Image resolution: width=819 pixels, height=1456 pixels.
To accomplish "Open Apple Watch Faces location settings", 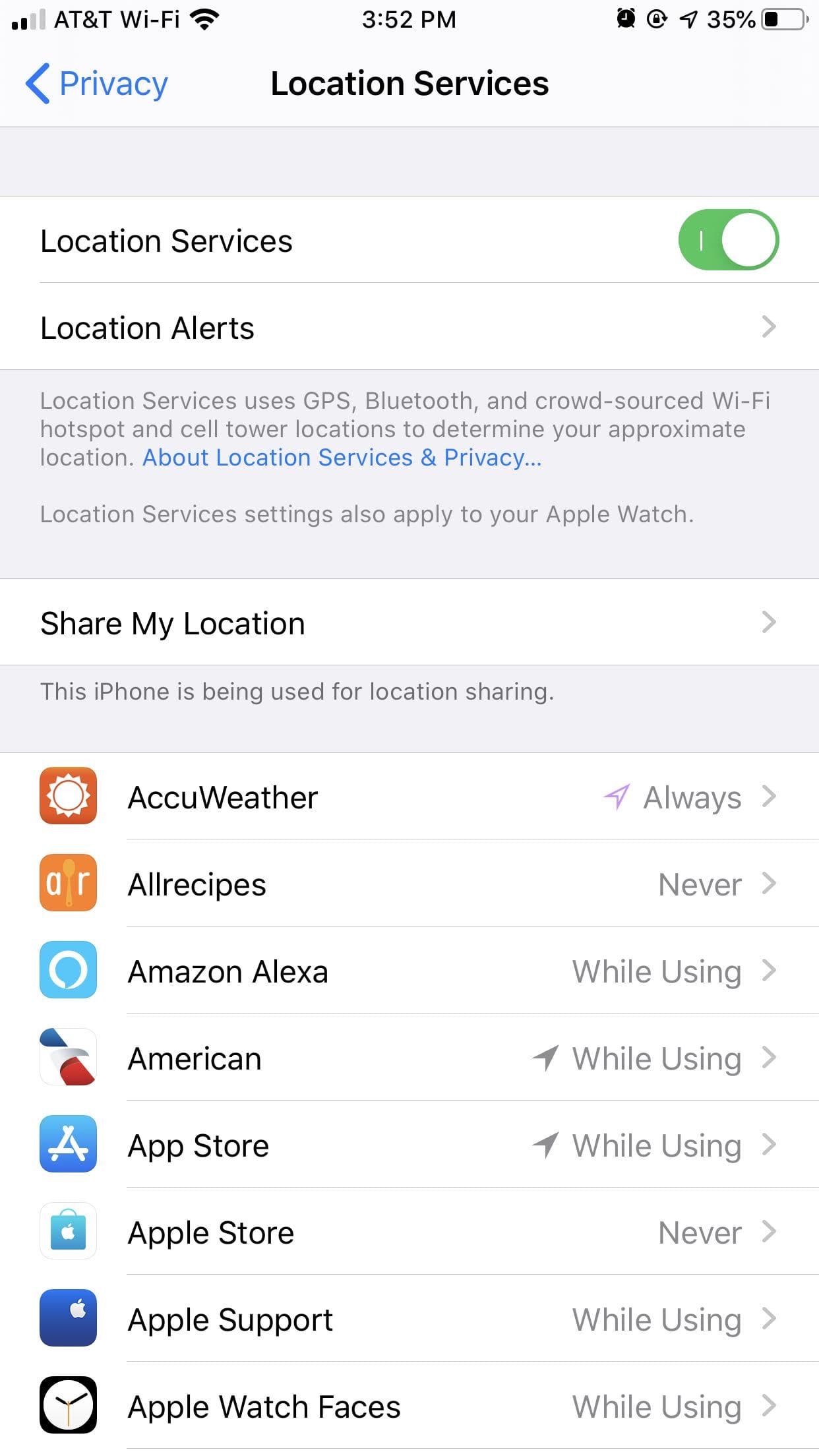I will [x=409, y=1406].
